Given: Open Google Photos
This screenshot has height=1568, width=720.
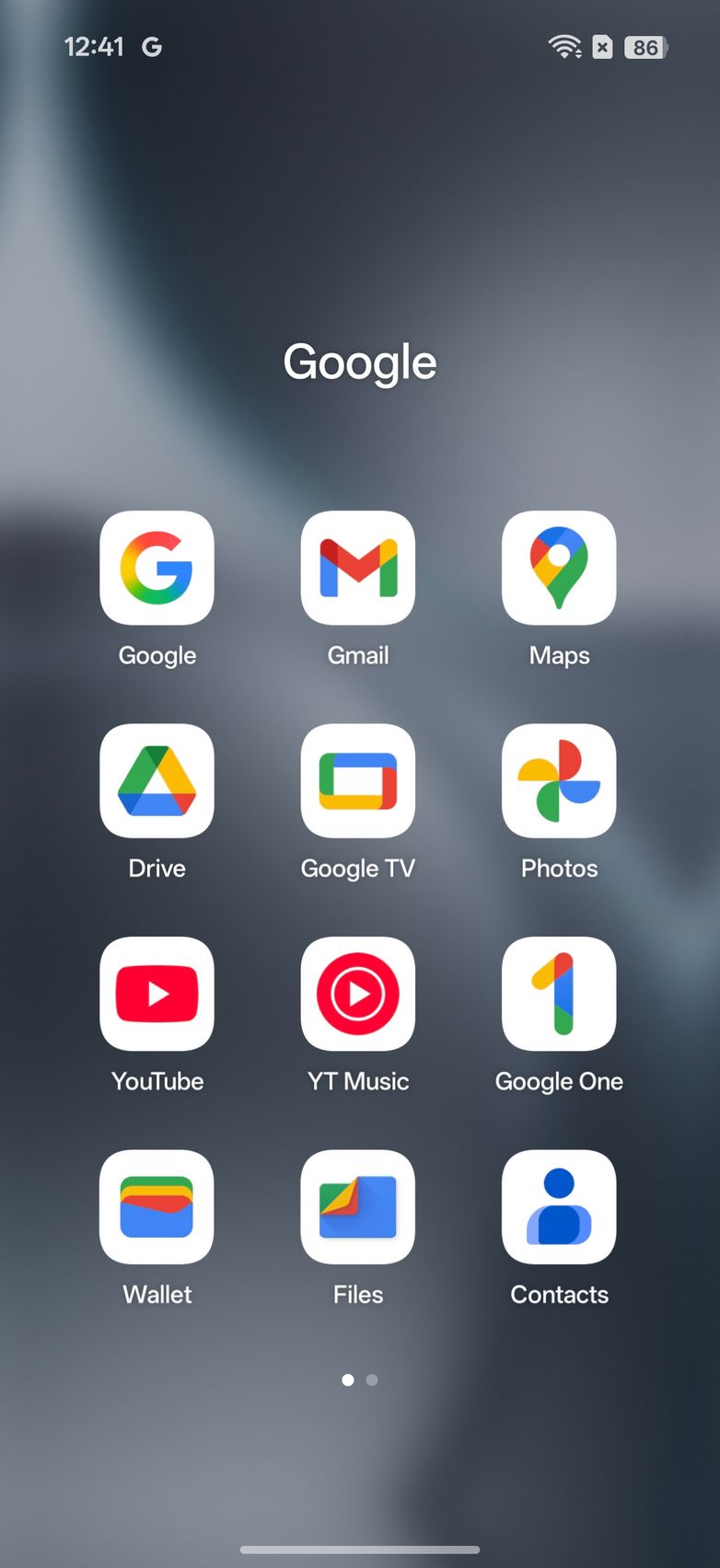Looking at the screenshot, I should click(x=559, y=780).
